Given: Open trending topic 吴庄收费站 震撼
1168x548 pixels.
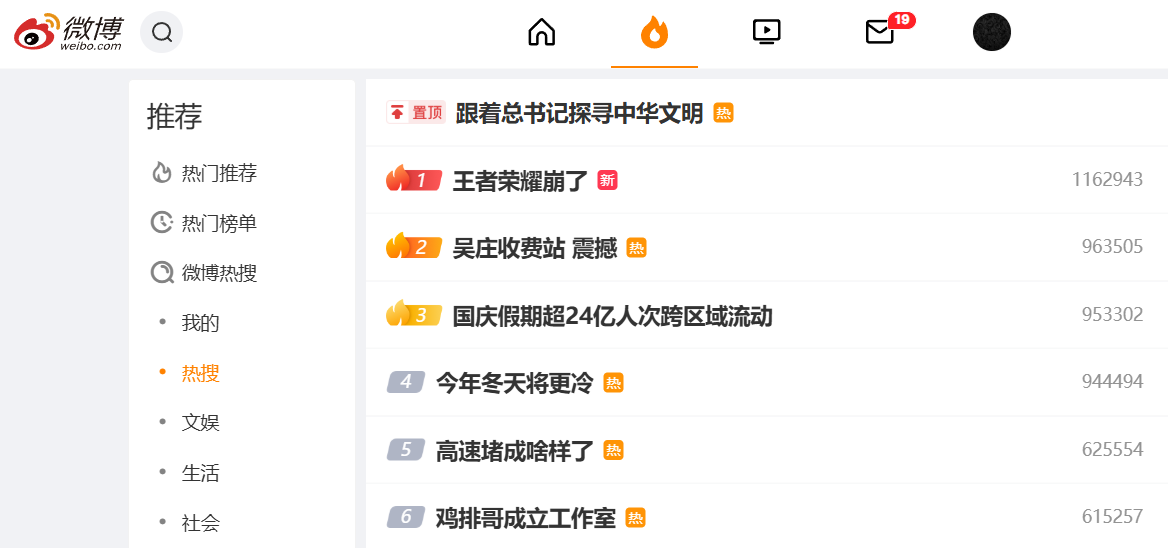Looking at the screenshot, I should [x=534, y=249].
